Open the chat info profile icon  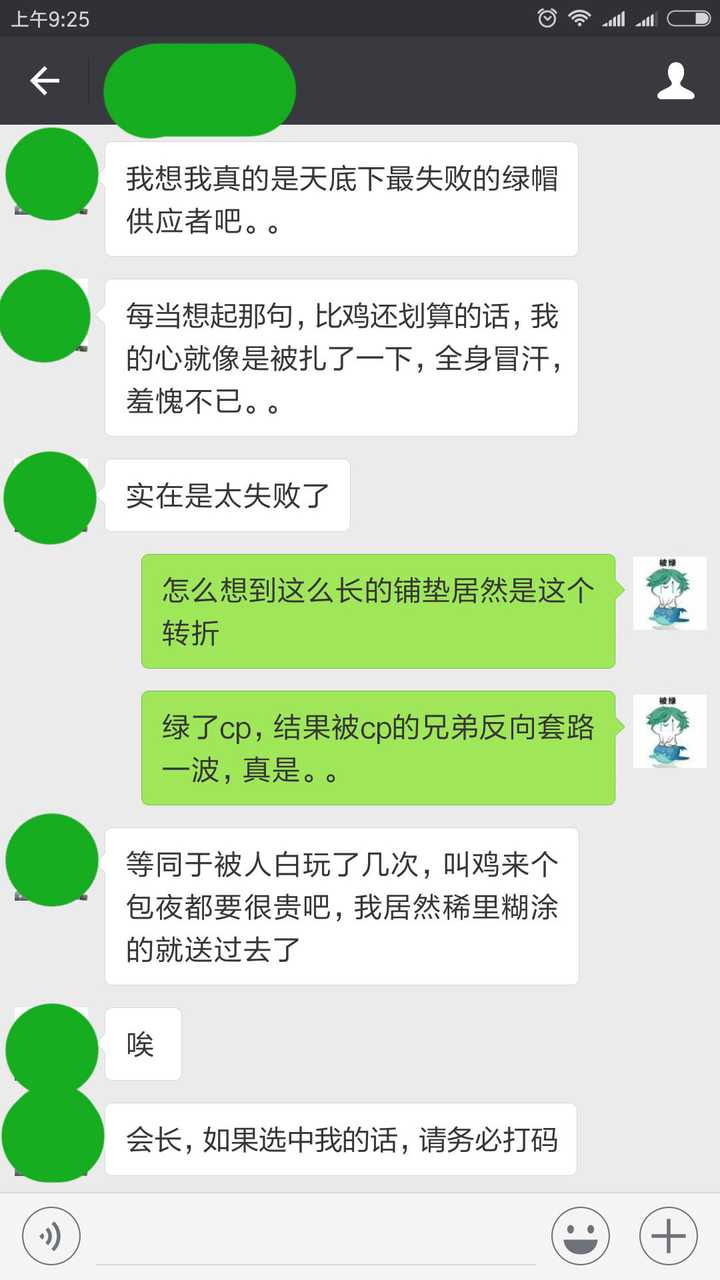pos(676,81)
